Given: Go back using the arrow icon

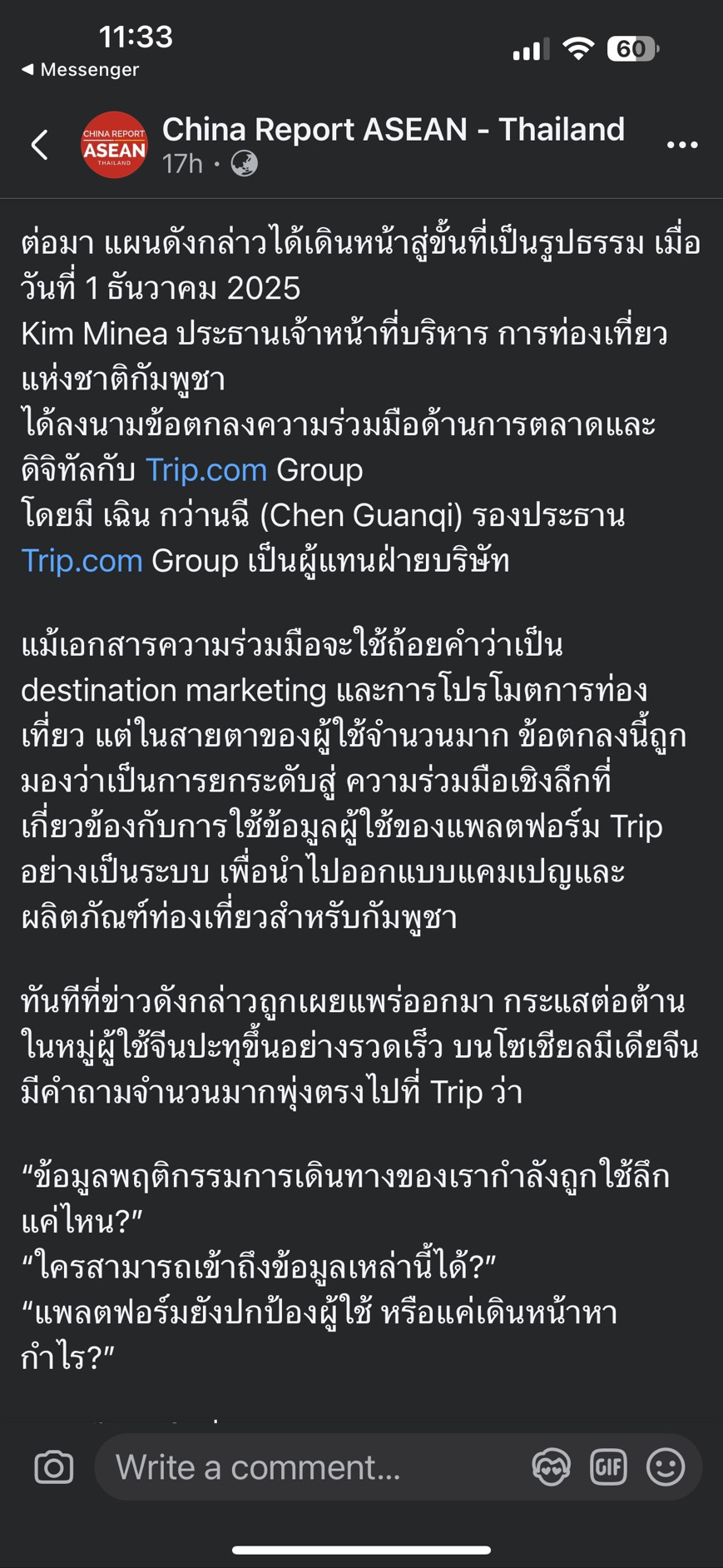Looking at the screenshot, I should coord(39,145).
